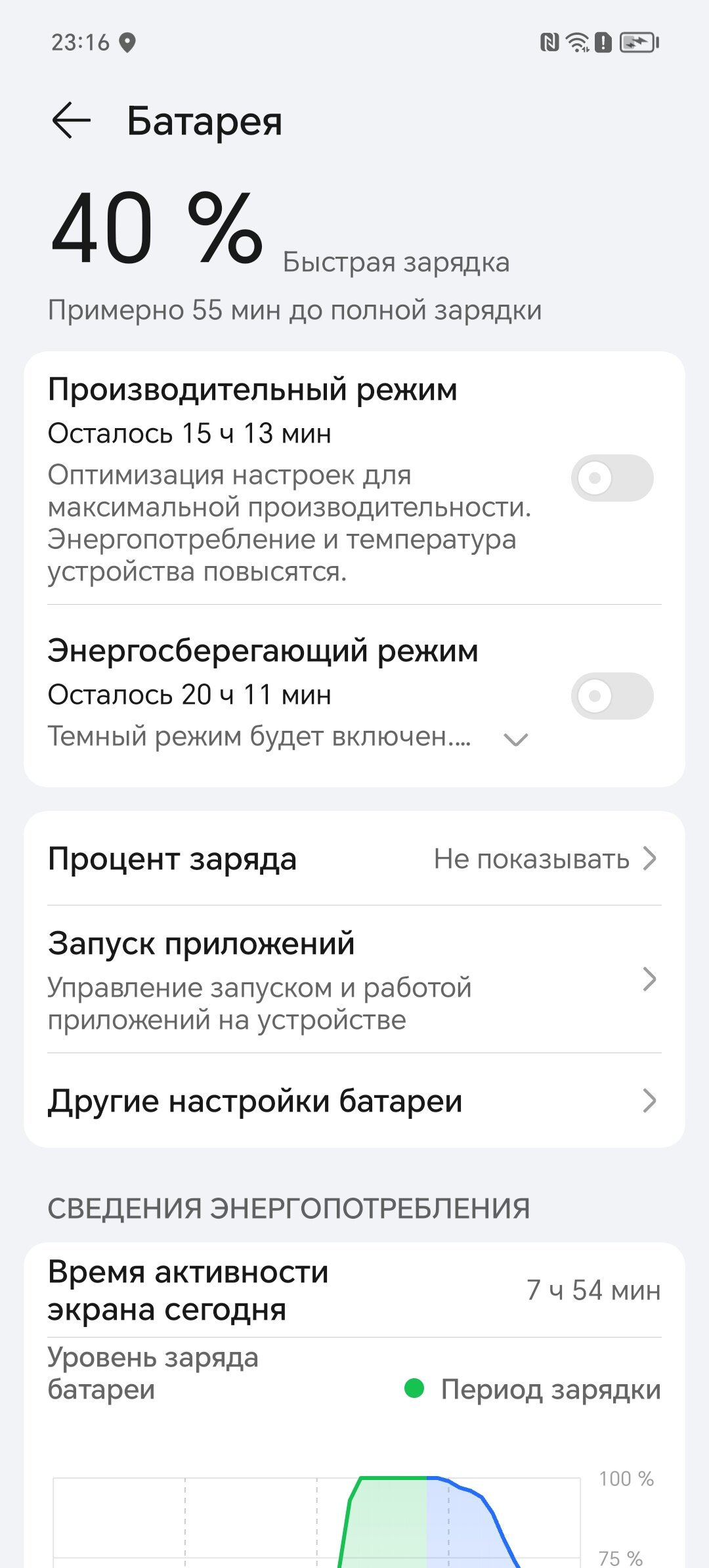
Task: Go back from the Батарея screen
Action: (71, 121)
